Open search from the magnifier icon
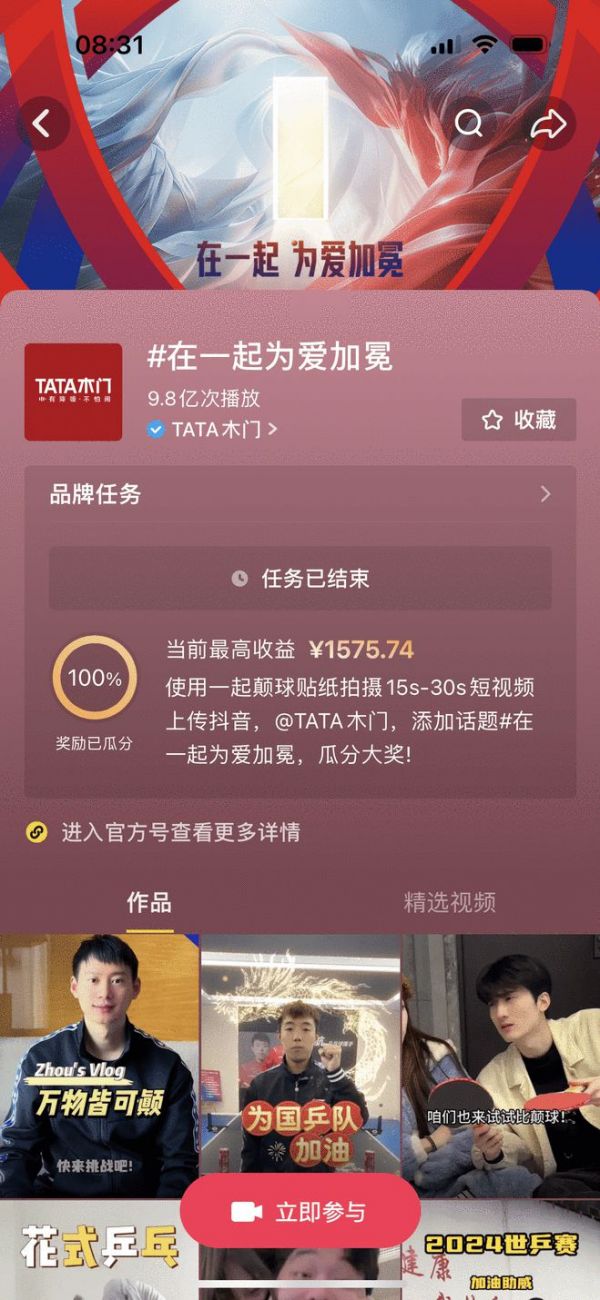The height and width of the screenshot is (1300, 600). click(x=469, y=124)
